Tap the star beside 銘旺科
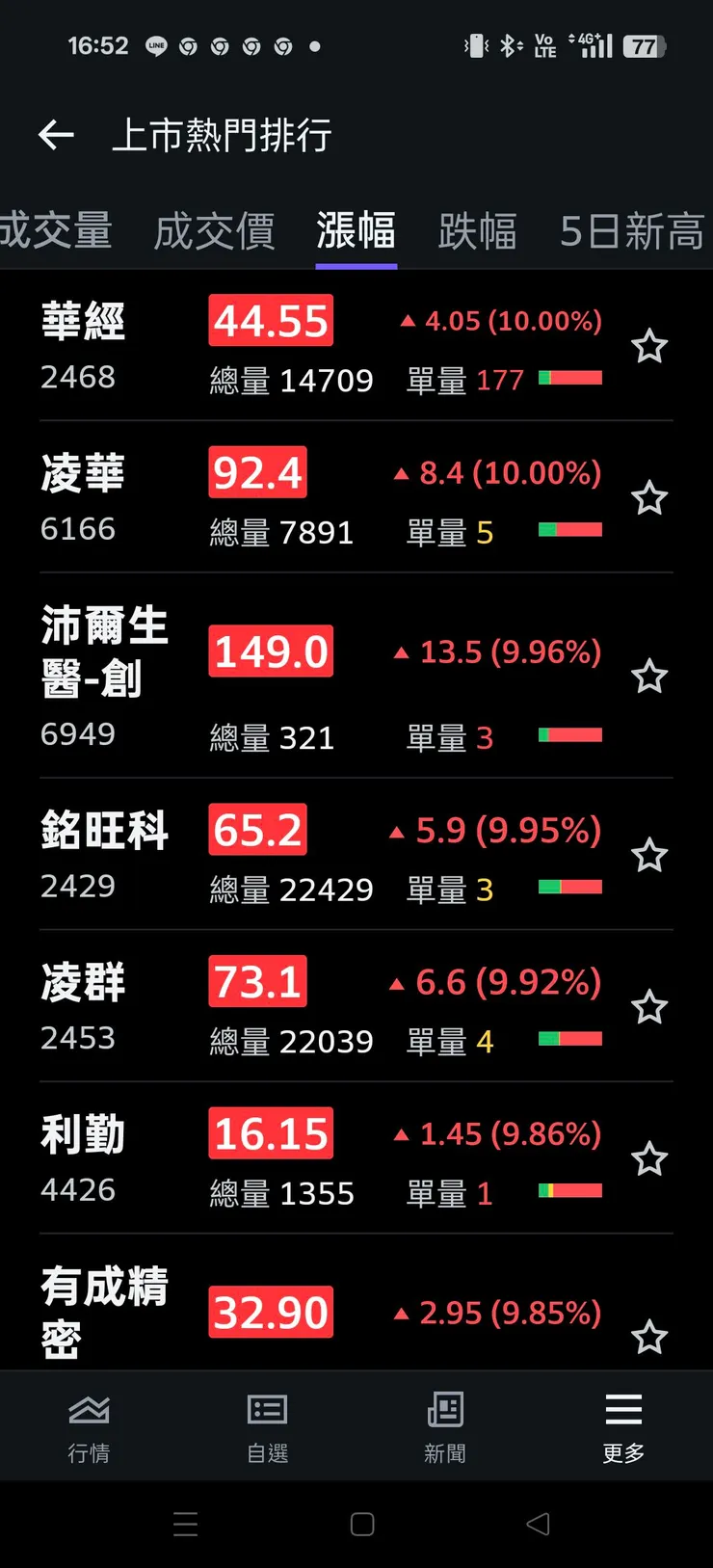 click(648, 855)
